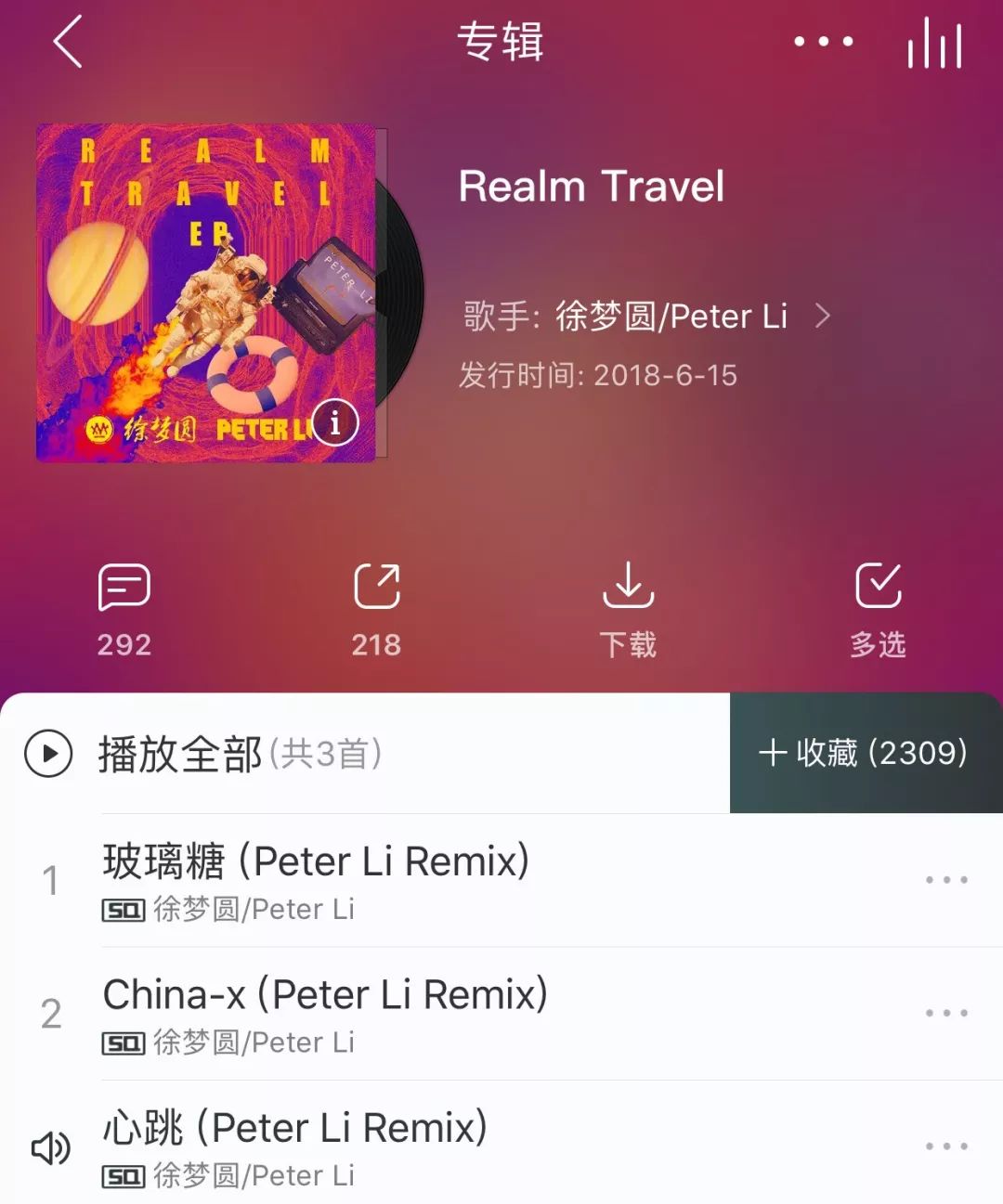Select the 心跳 (Peter Li Remix) track

tap(295, 1146)
